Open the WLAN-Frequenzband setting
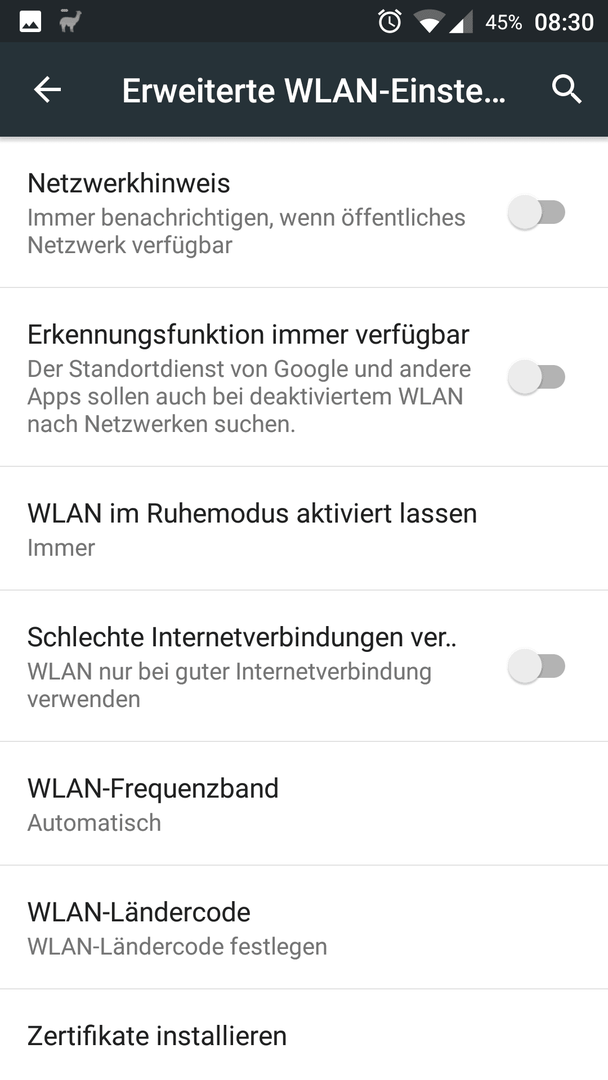The width and height of the screenshot is (608, 1080). (304, 804)
